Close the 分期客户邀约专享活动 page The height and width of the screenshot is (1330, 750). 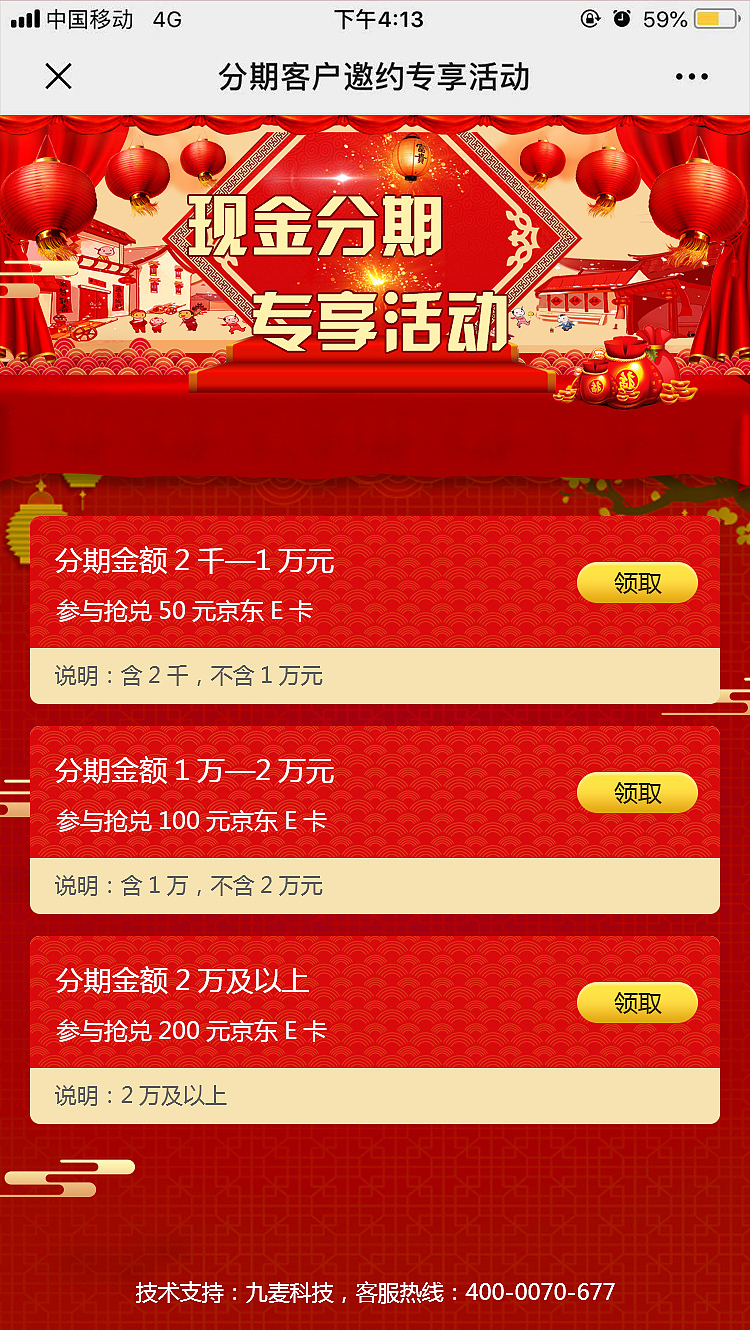pyautogui.click(x=59, y=76)
